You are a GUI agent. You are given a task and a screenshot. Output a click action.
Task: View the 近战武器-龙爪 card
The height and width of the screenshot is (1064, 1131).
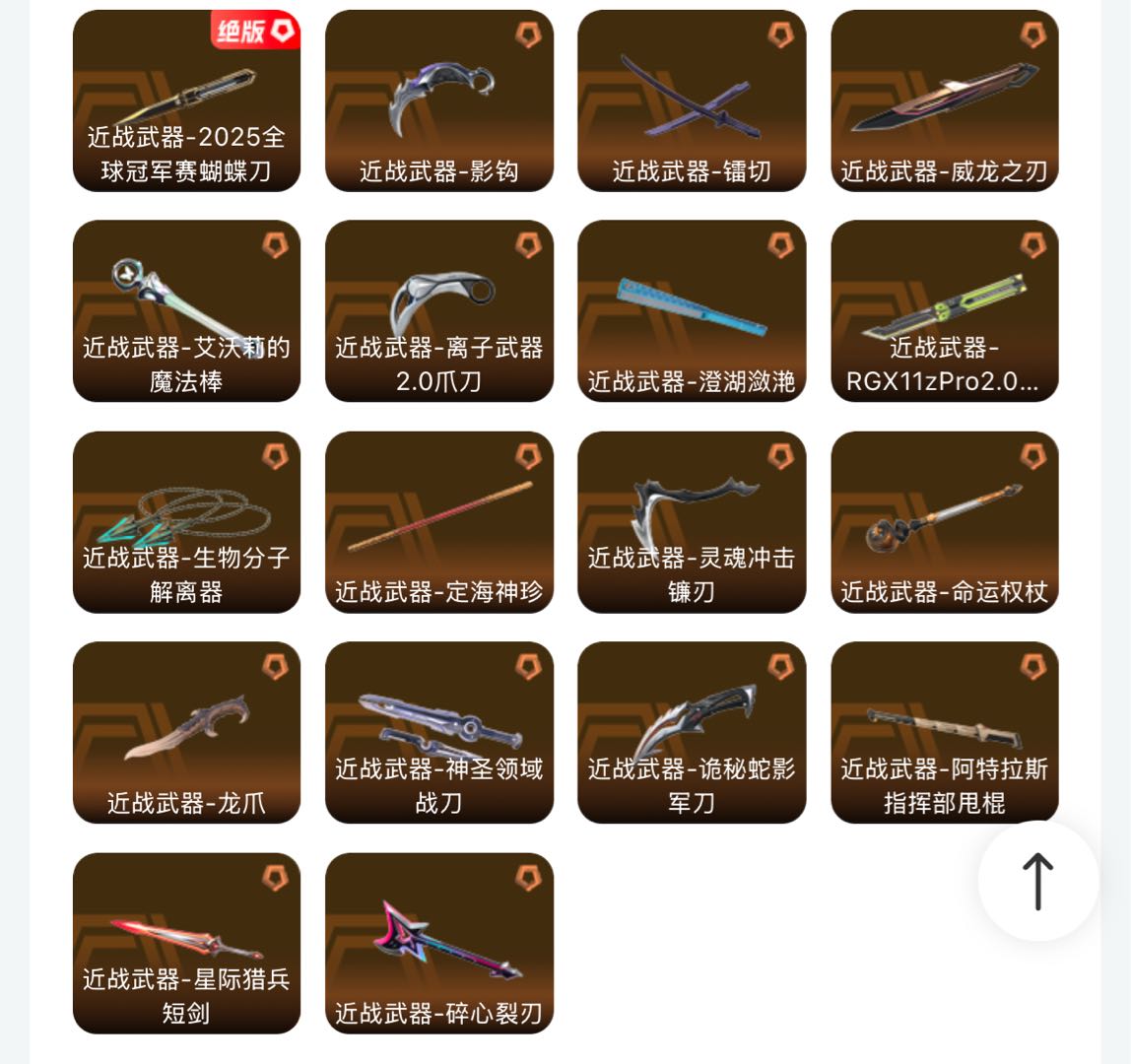(x=187, y=732)
